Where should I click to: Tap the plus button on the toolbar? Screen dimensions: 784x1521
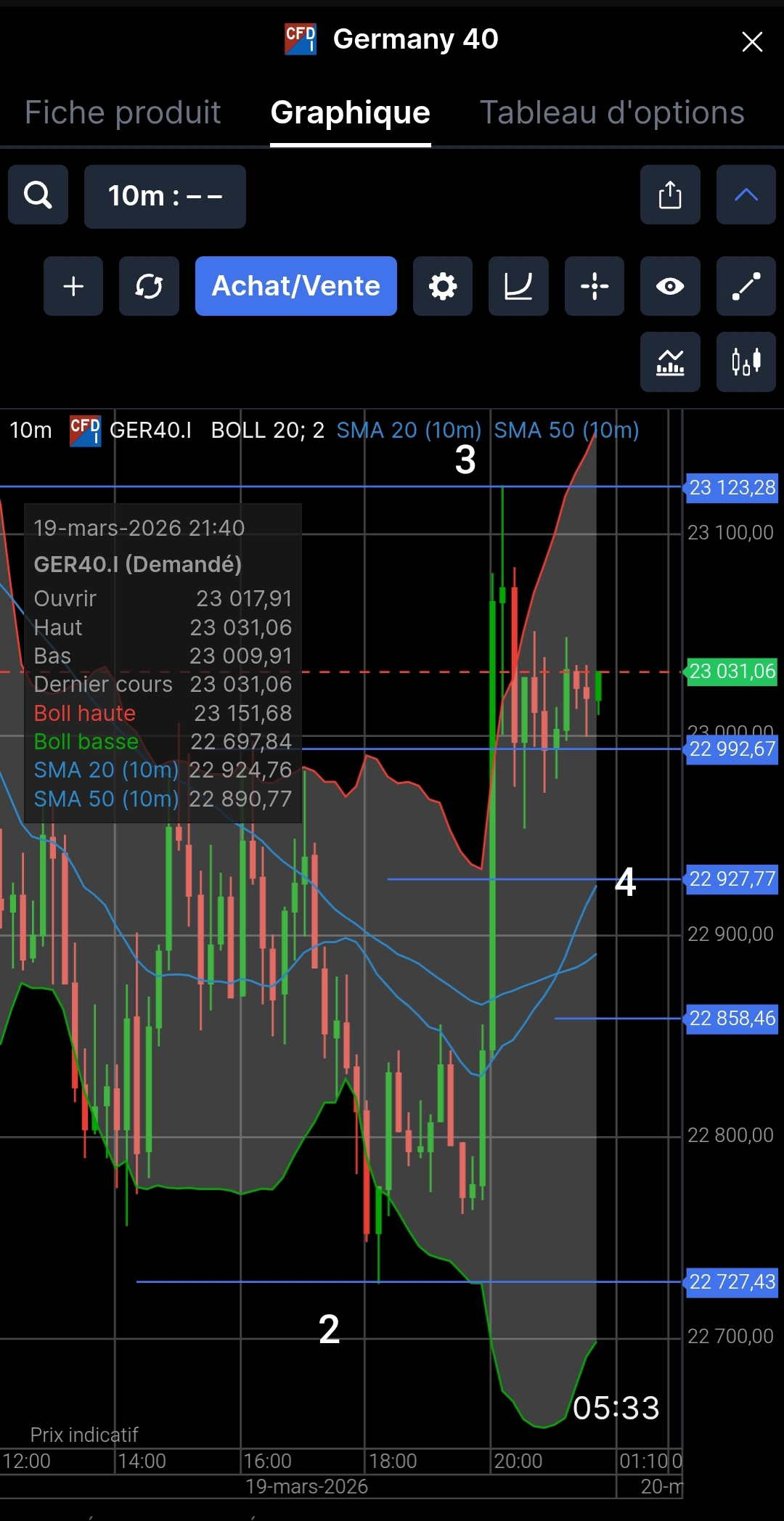[x=73, y=286]
